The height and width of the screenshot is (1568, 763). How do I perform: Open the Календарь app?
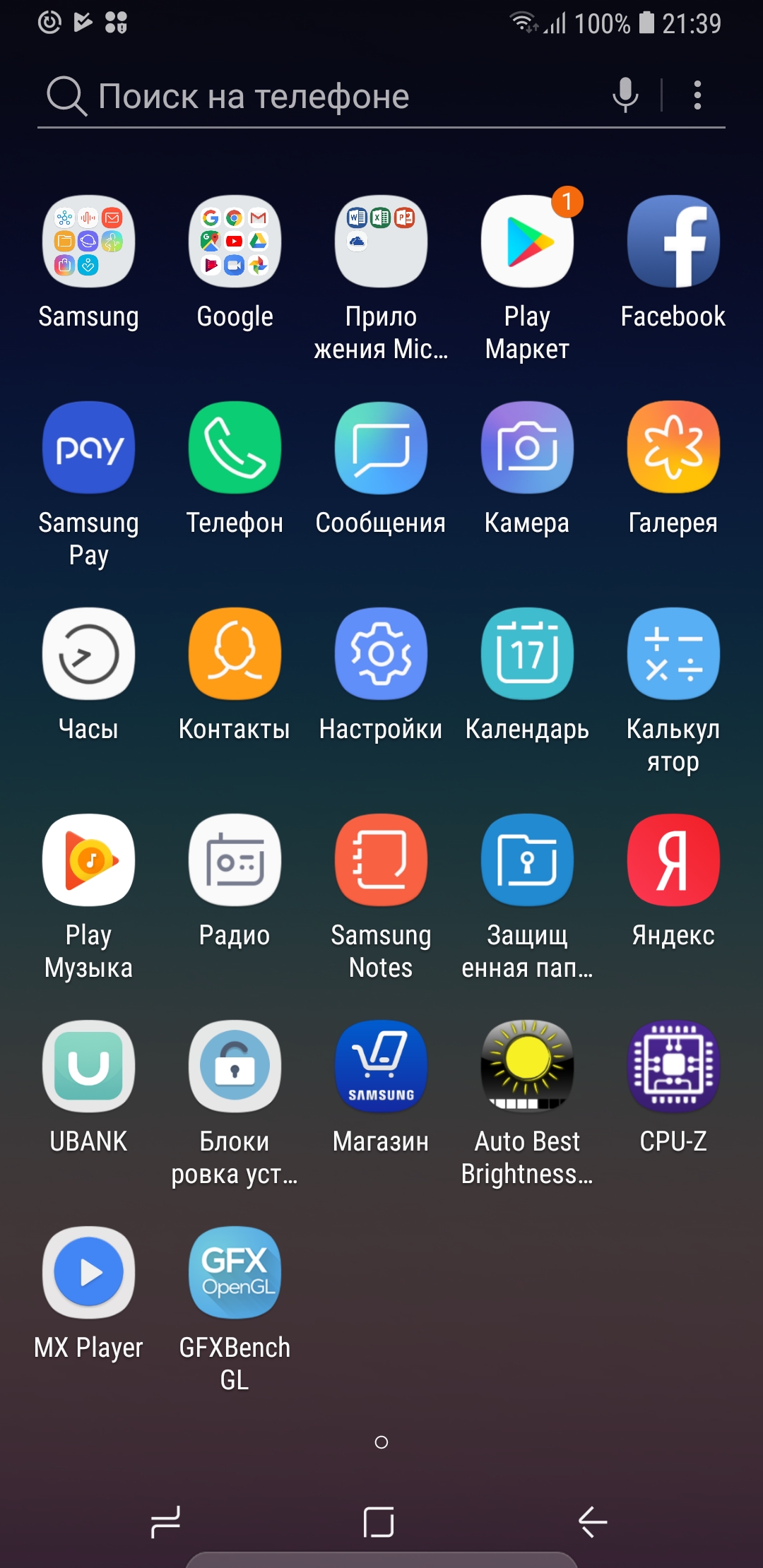tap(527, 654)
